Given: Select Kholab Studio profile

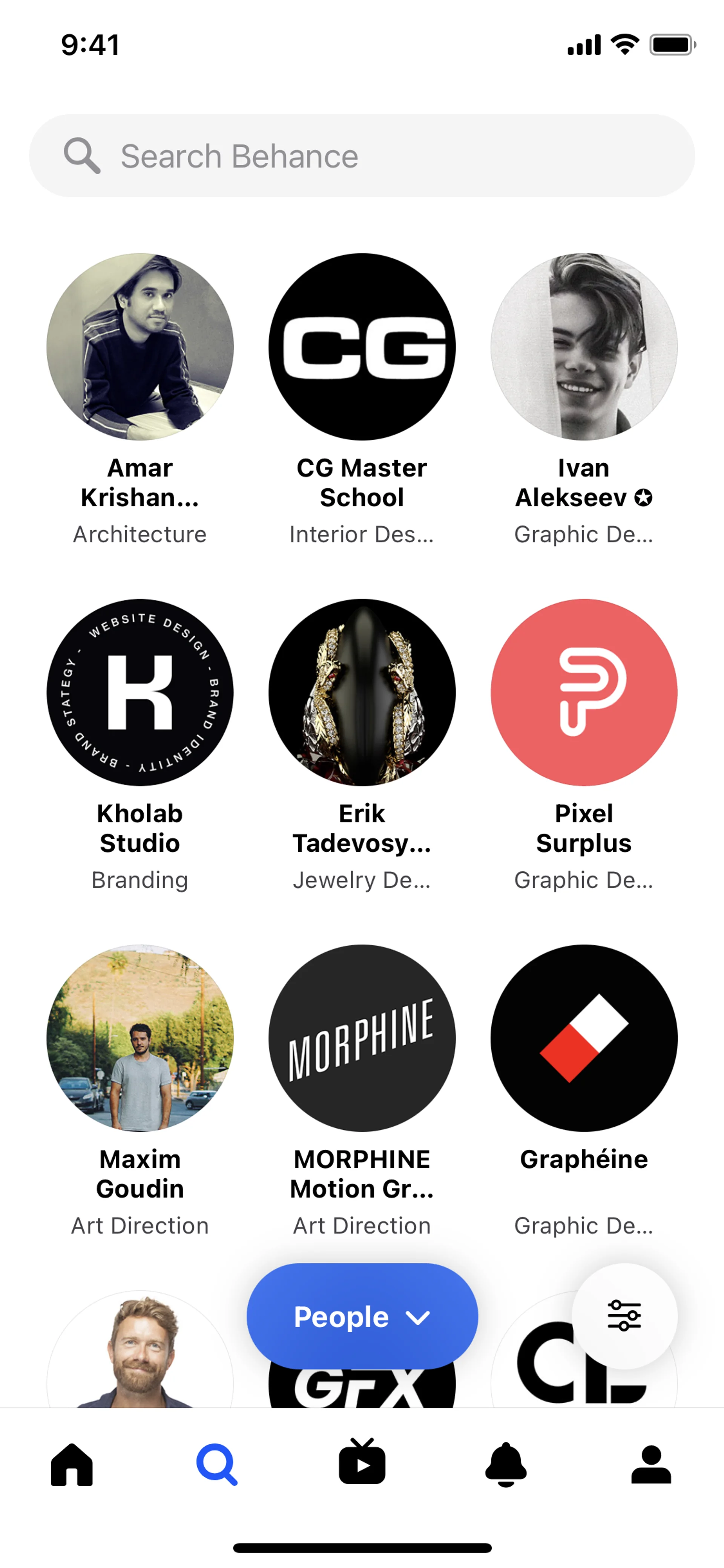Looking at the screenshot, I should click(x=140, y=692).
